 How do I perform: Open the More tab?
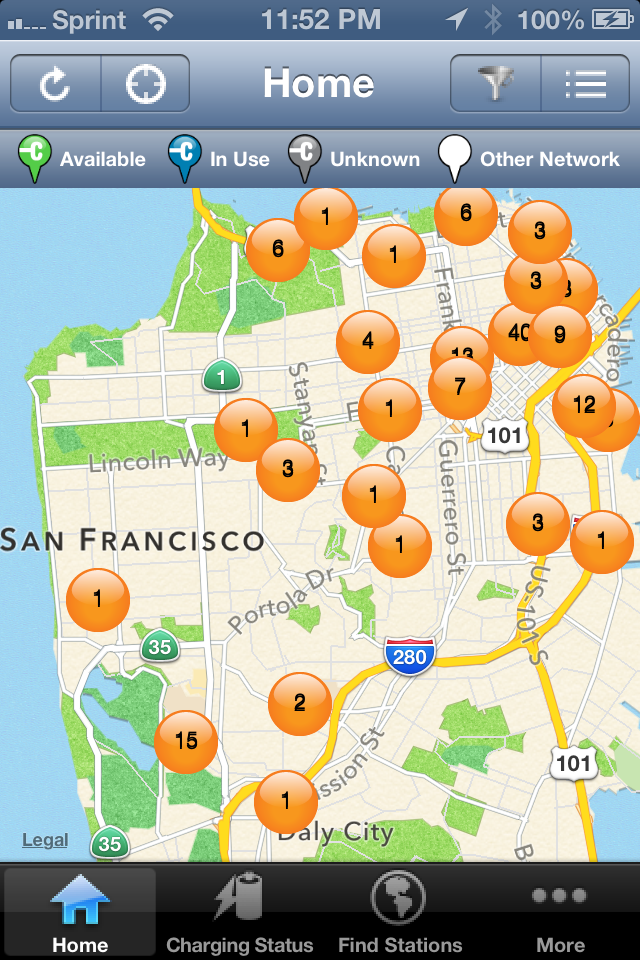tap(560, 912)
